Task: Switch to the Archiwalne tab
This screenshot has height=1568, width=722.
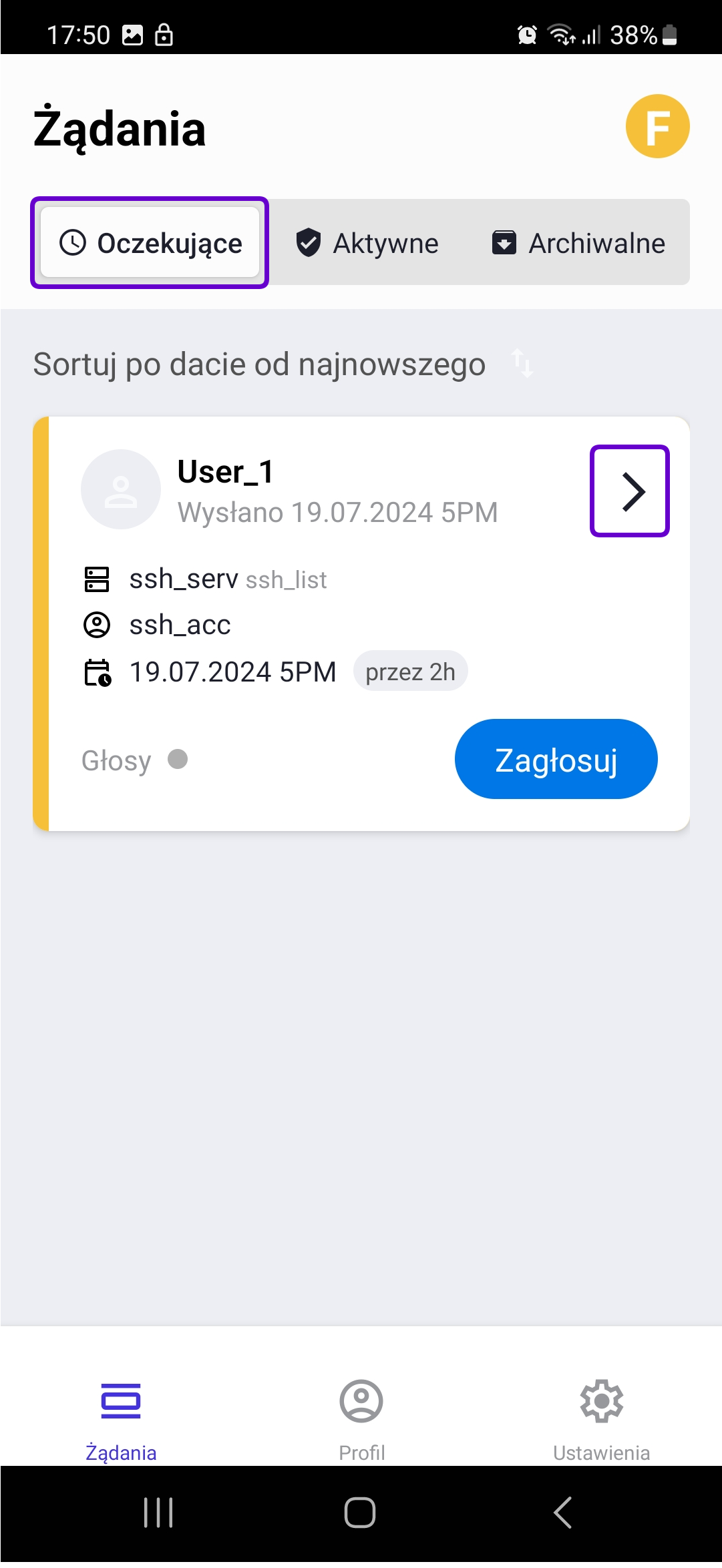Action: pos(578,243)
